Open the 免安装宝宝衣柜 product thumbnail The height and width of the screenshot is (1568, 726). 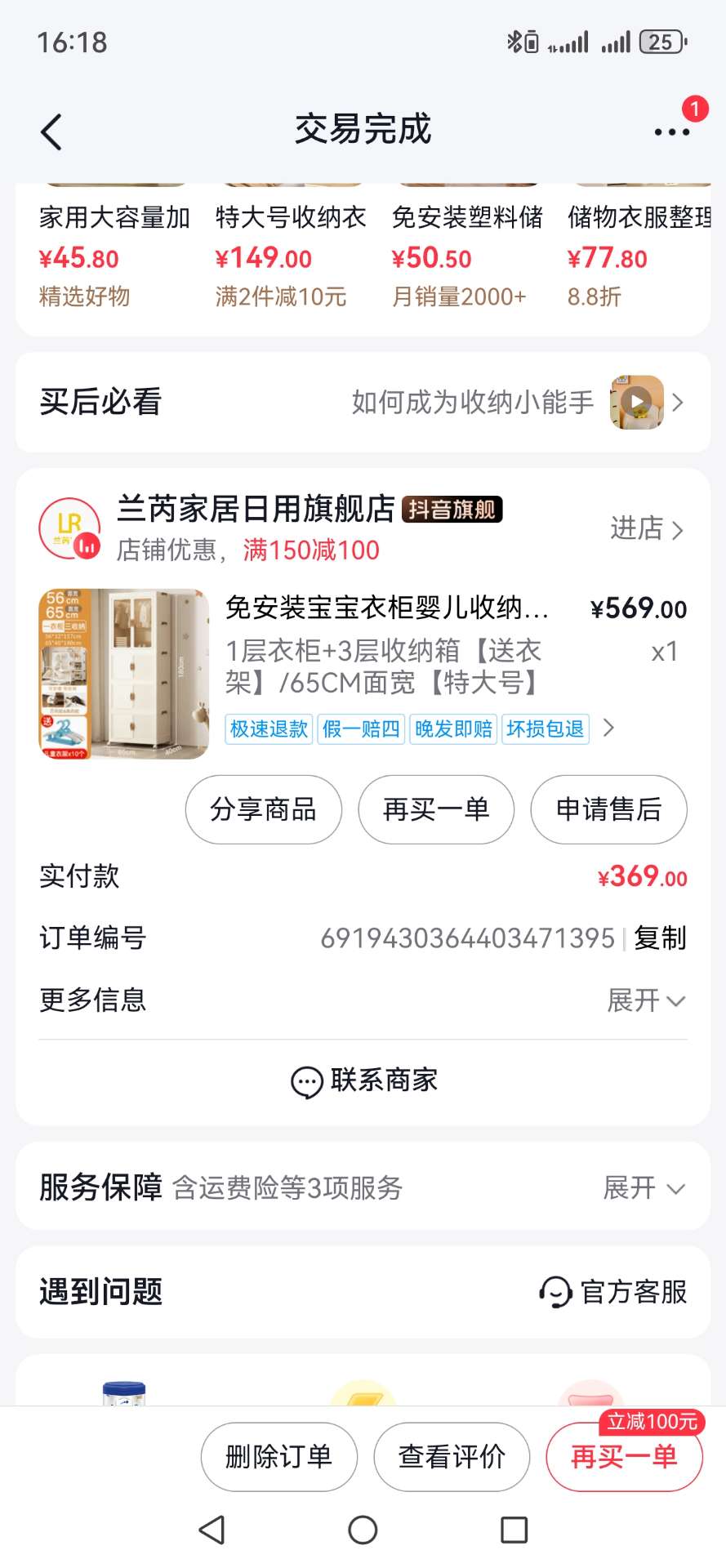pos(123,674)
